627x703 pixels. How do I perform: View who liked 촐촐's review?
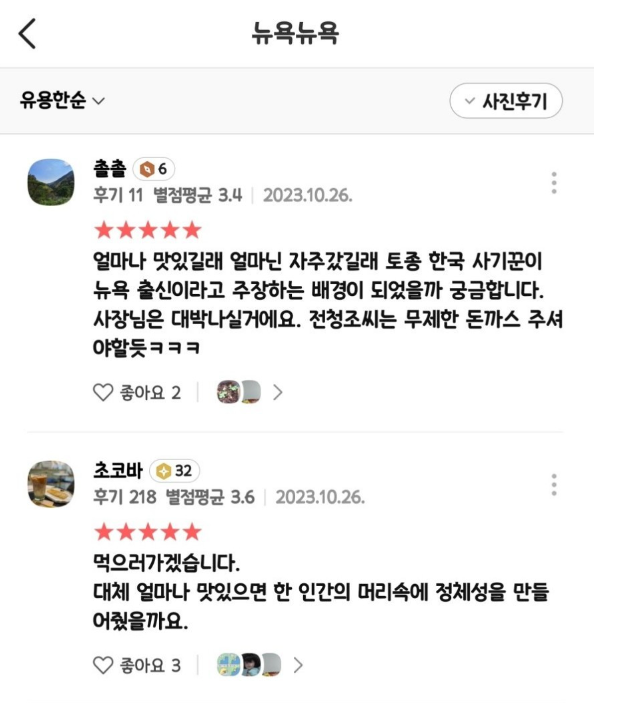[249, 392]
